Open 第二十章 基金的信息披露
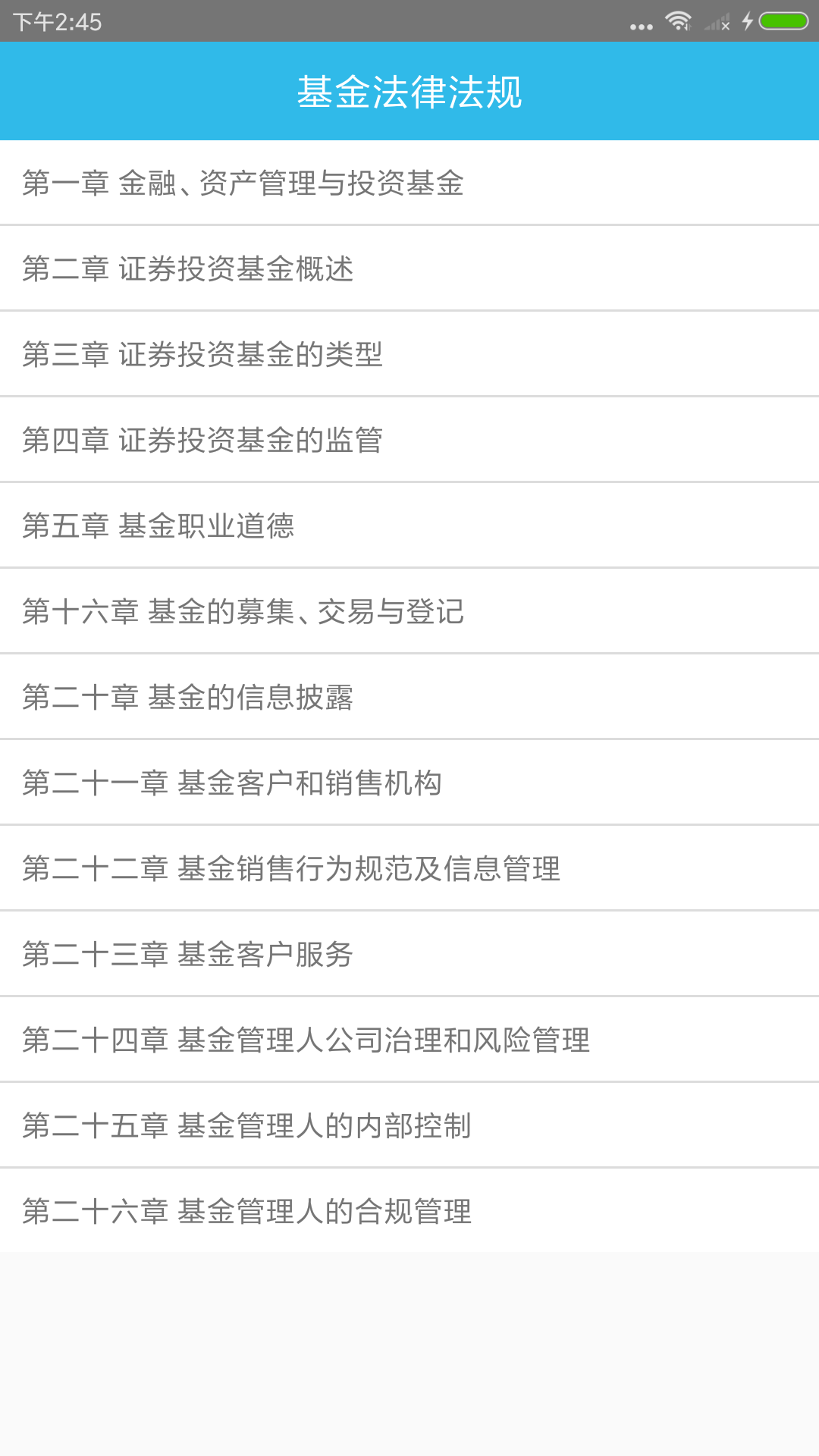This screenshot has width=819, height=1456. 409,697
